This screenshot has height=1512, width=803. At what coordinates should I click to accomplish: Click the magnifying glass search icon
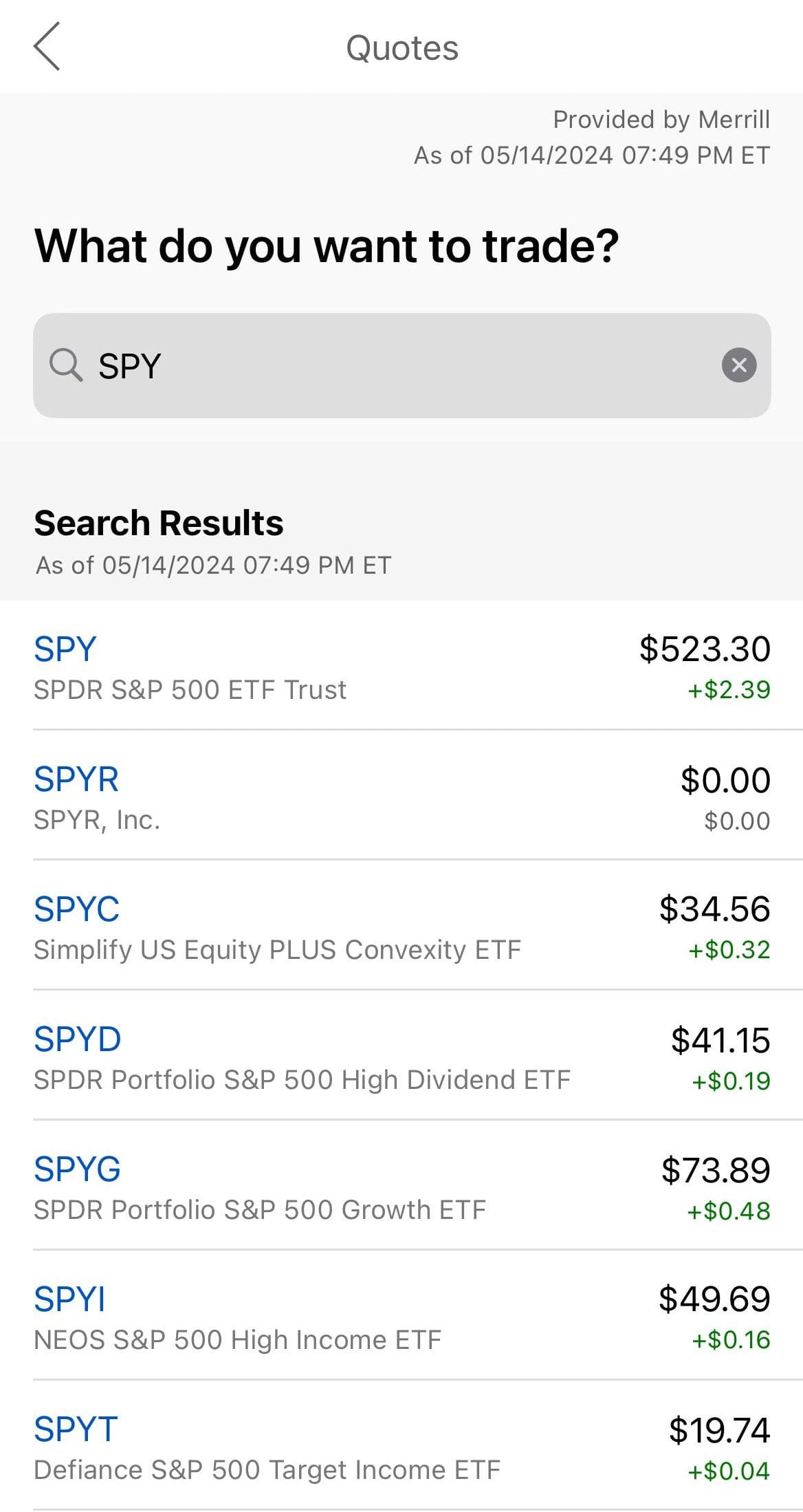pyautogui.click(x=65, y=365)
